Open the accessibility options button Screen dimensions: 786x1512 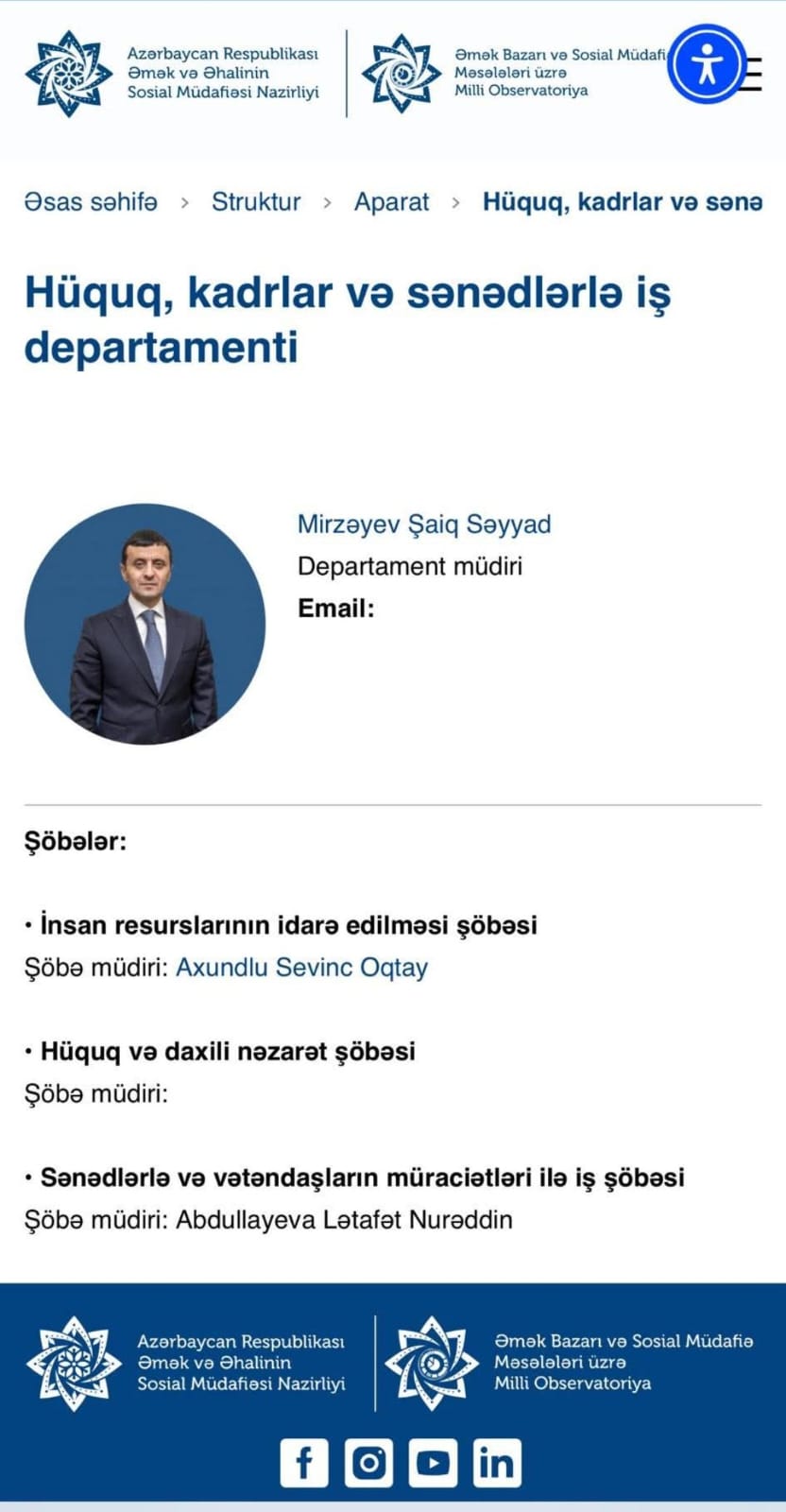coord(706,64)
